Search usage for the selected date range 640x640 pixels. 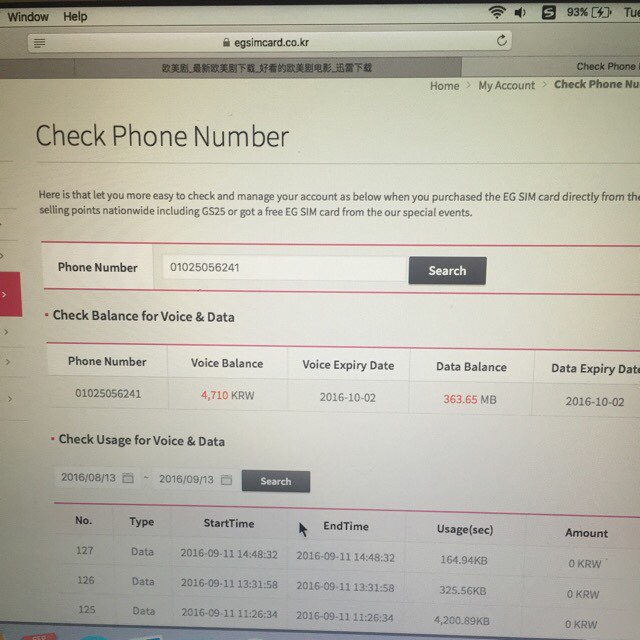click(275, 481)
